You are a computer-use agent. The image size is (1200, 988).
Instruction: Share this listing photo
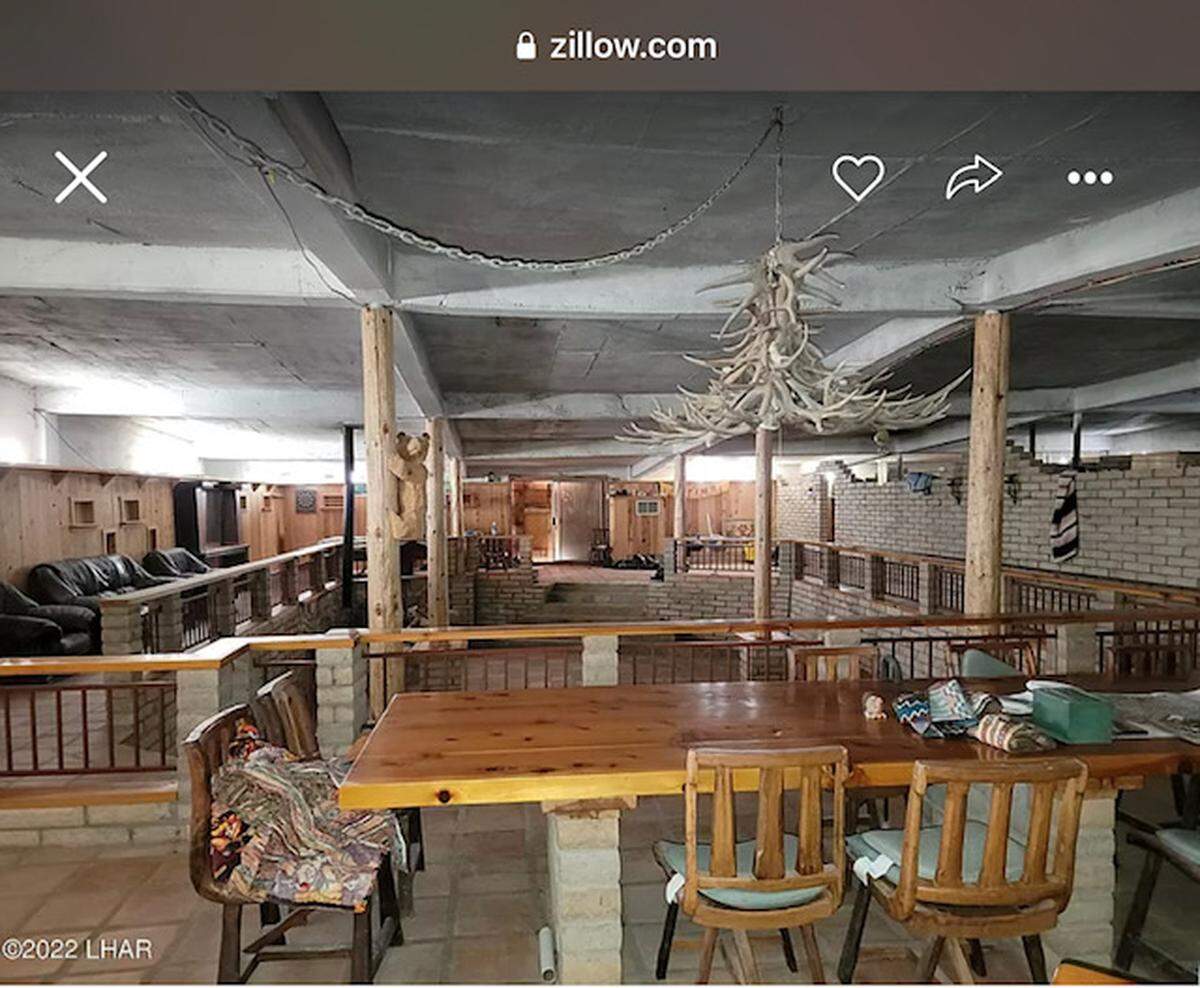(x=973, y=177)
